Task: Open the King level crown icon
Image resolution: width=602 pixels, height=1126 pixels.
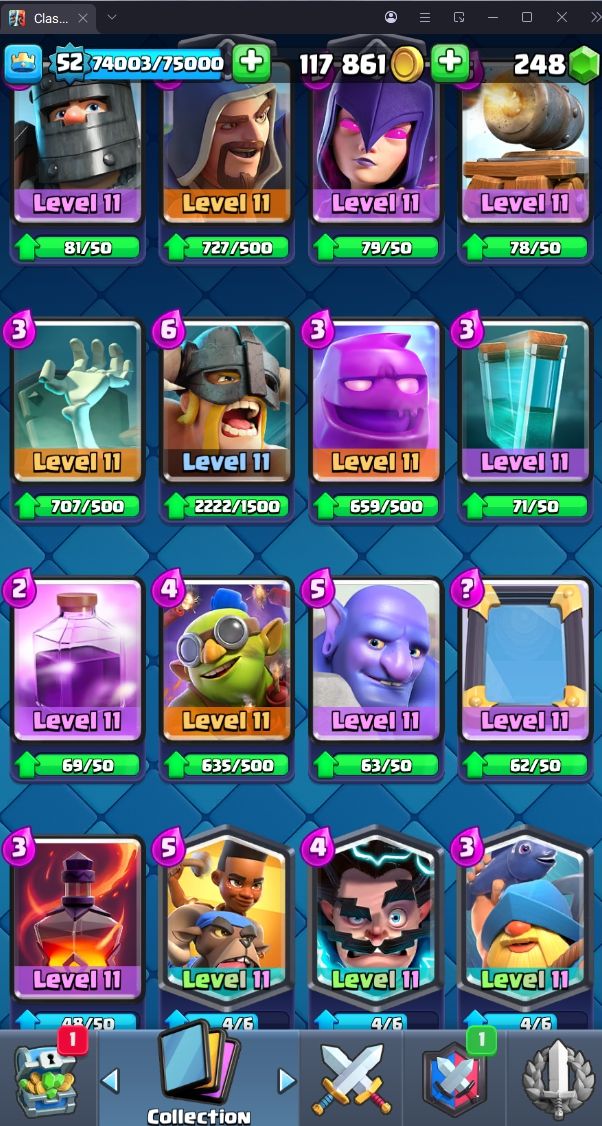Action: point(24,64)
